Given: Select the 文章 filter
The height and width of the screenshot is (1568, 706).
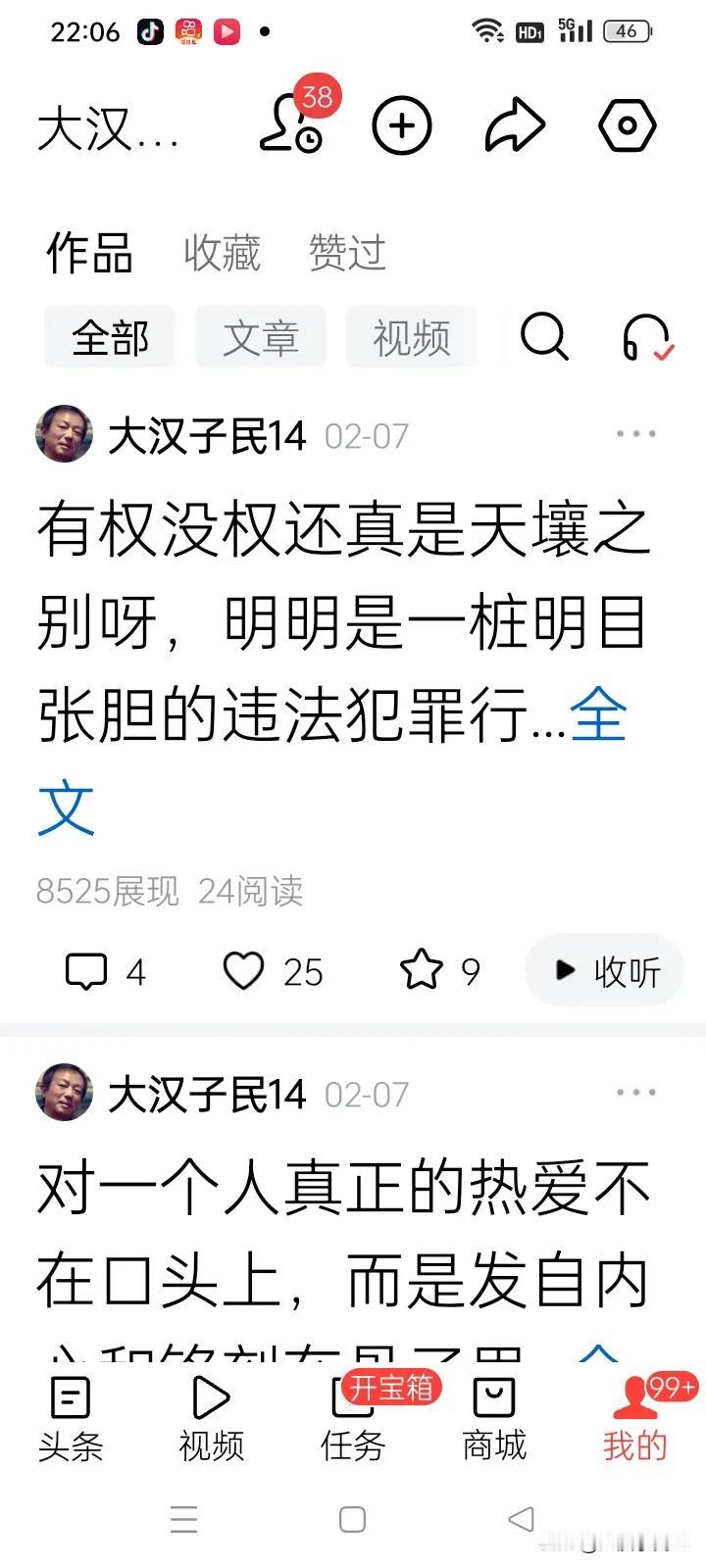Looking at the screenshot, I should tap(261, 337).
